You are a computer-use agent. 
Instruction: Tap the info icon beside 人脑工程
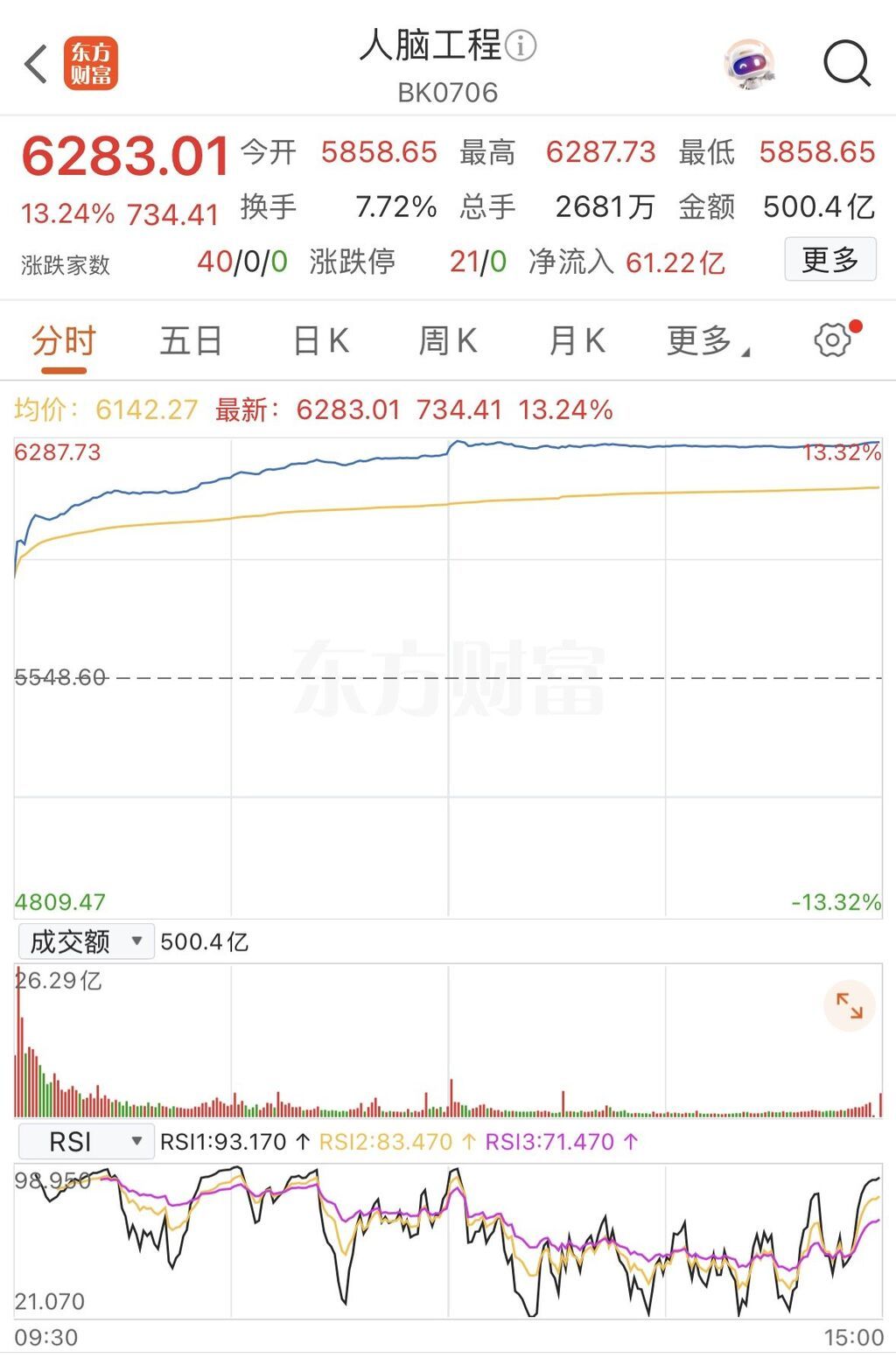[521, 45]
